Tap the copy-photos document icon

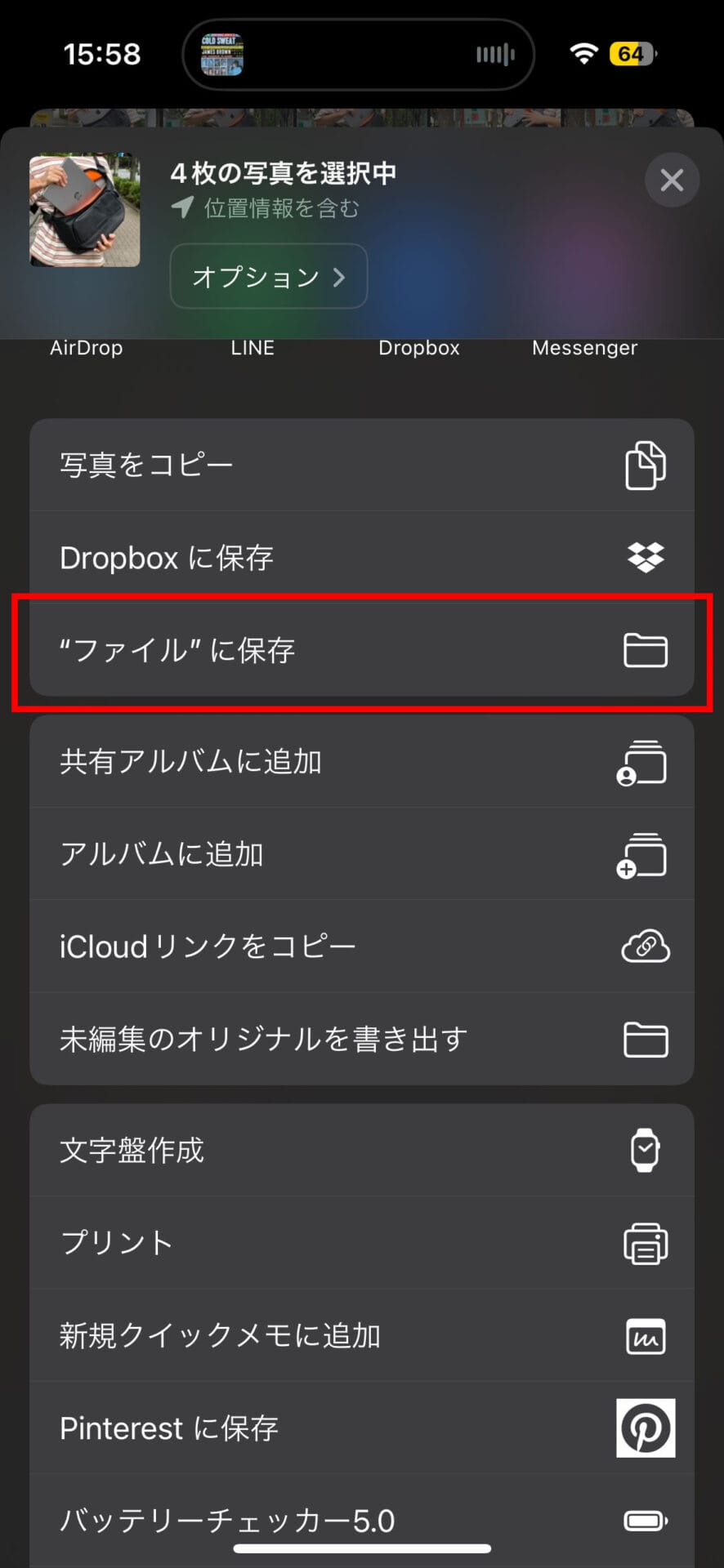pyautogui.click(x=645, y=465)
